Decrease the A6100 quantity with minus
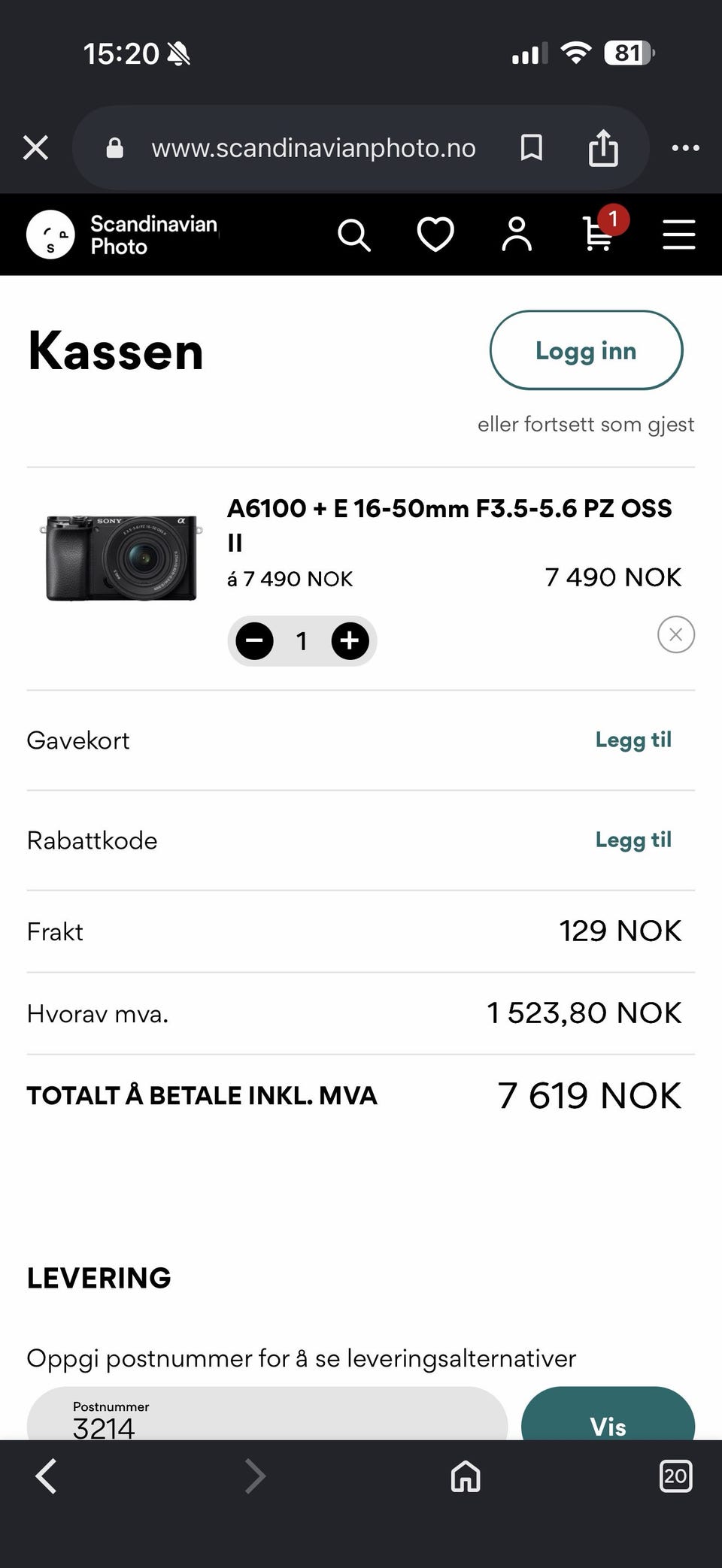This screenshot has width=722, height=1568. click(x=255, y=641)
